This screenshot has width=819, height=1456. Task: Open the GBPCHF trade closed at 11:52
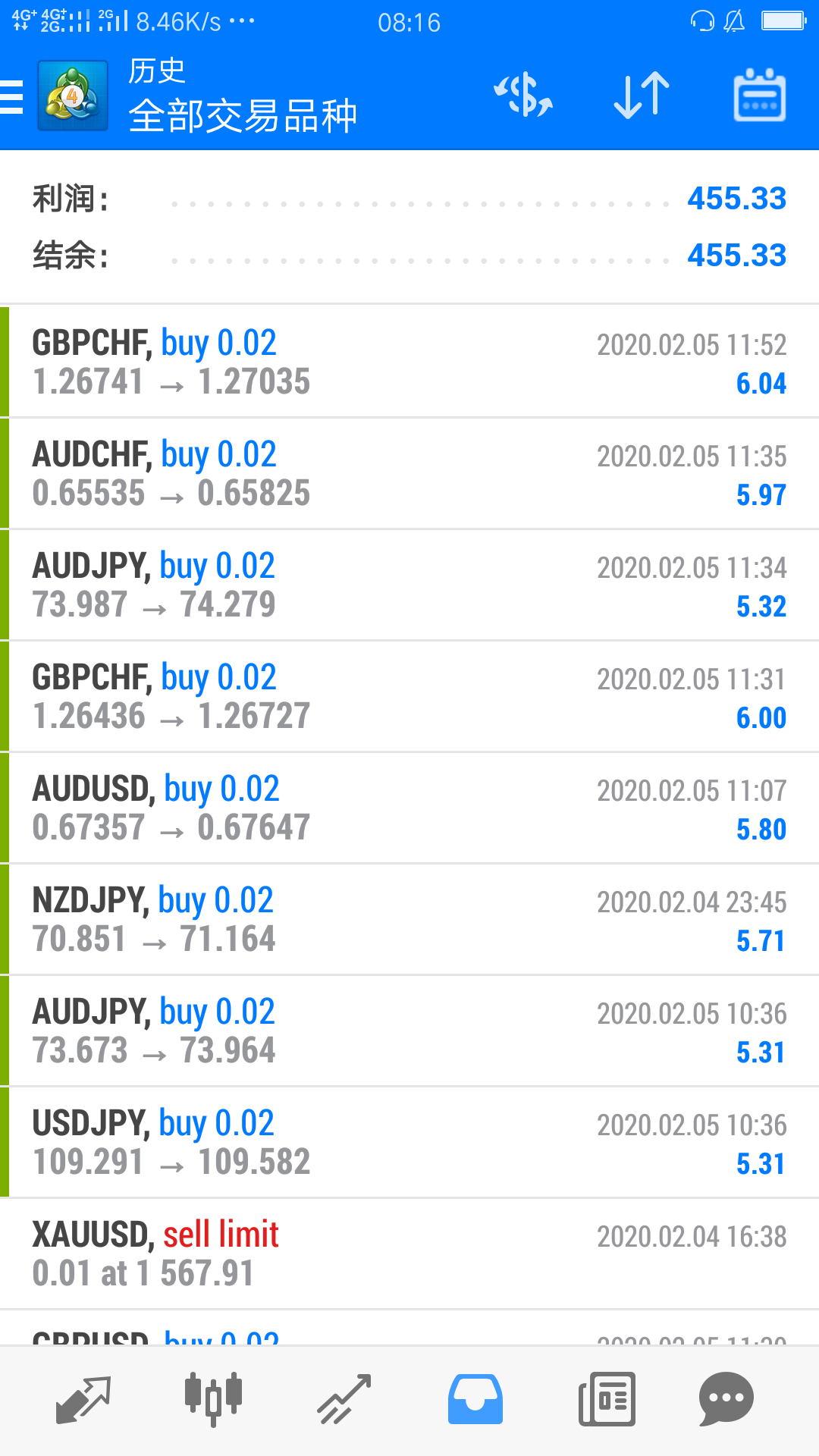(409, 362)
